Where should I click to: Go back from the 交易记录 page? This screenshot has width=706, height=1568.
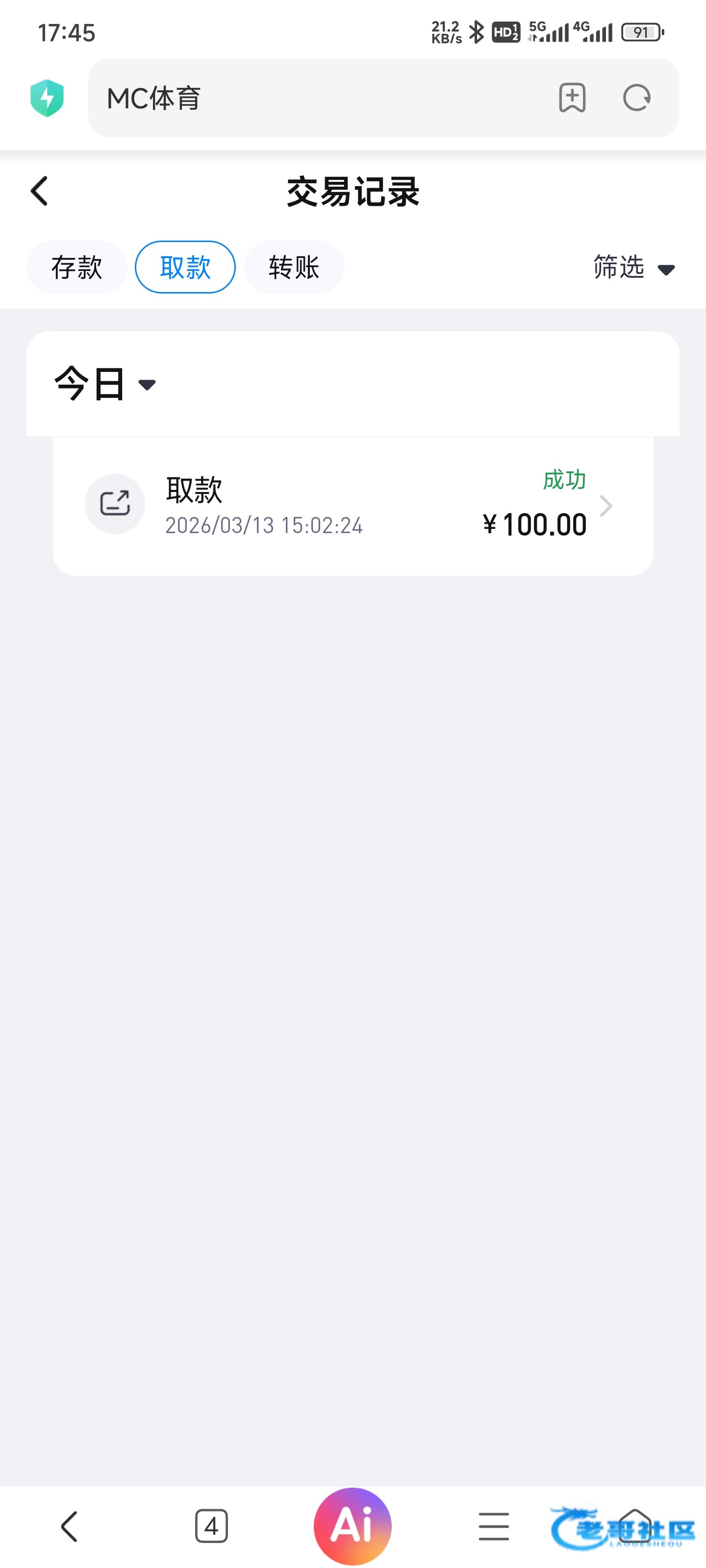click(x=40, y=191)
